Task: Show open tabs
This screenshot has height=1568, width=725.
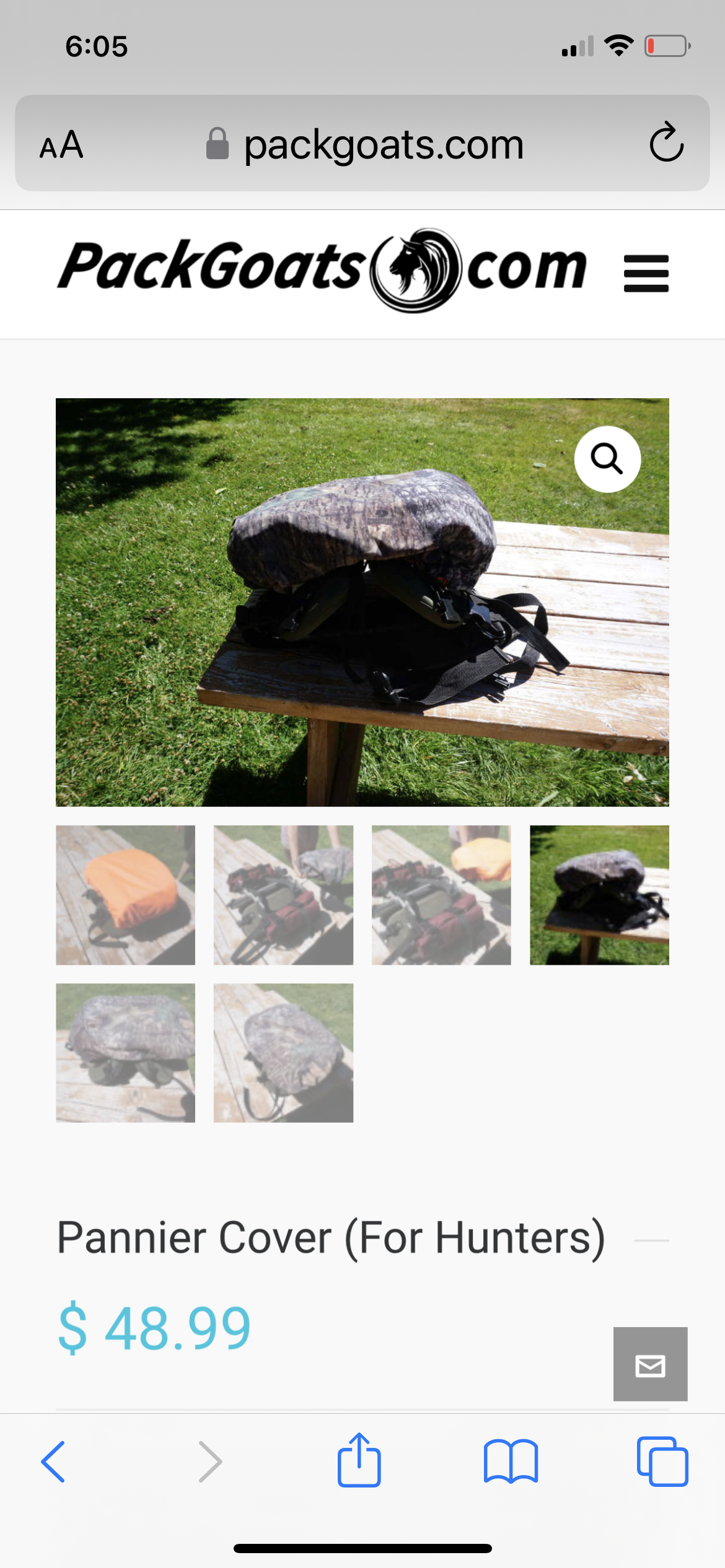Action: [662, 1461]
